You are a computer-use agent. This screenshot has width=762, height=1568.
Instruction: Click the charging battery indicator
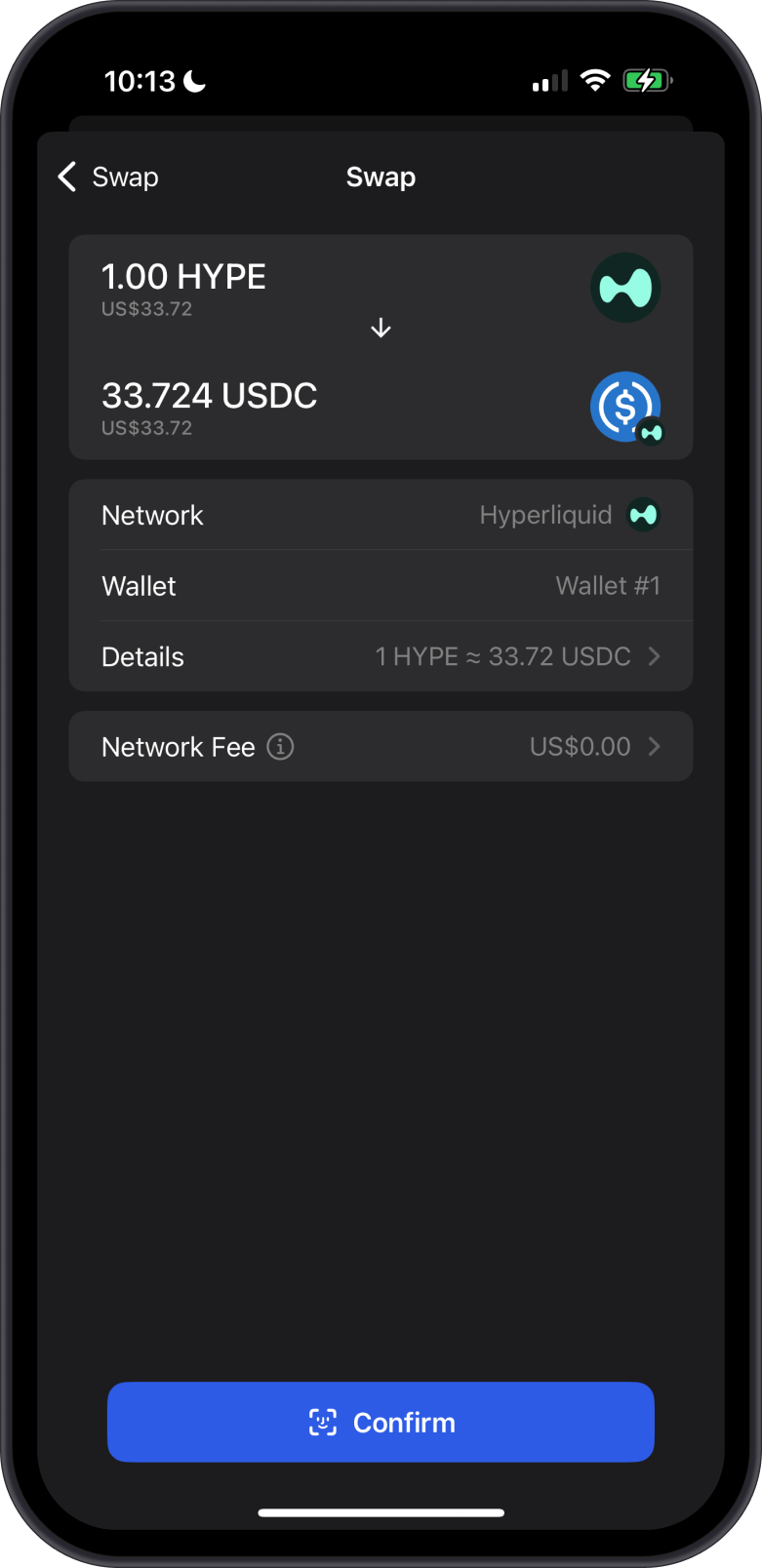[647, 80]
